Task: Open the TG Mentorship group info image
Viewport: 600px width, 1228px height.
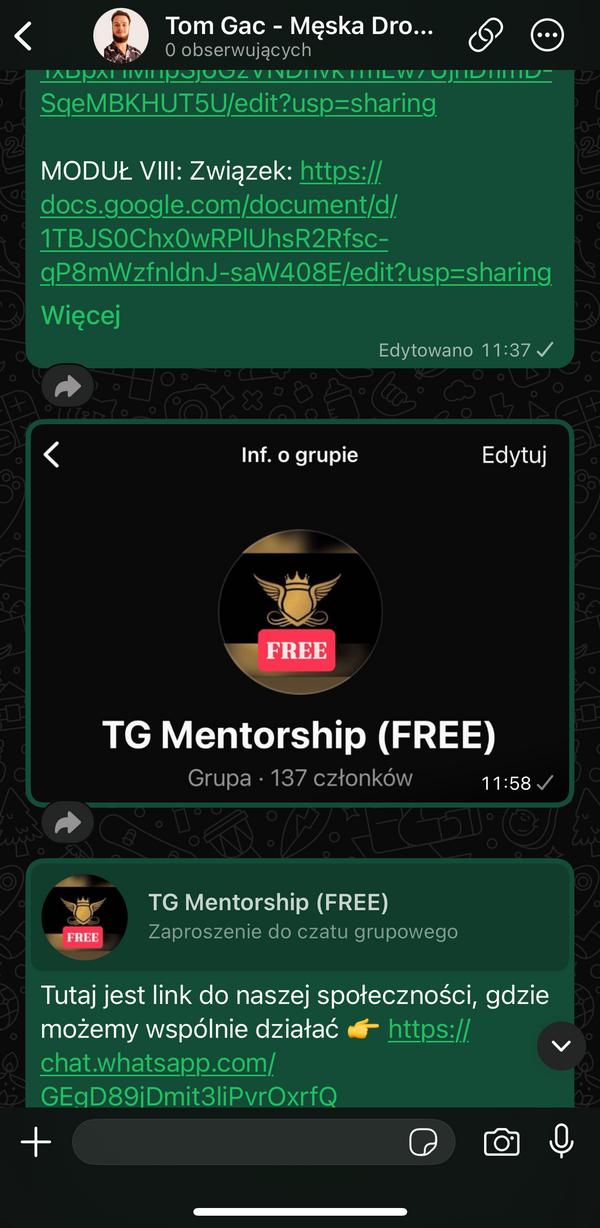Action: click(x=300, y=612)
